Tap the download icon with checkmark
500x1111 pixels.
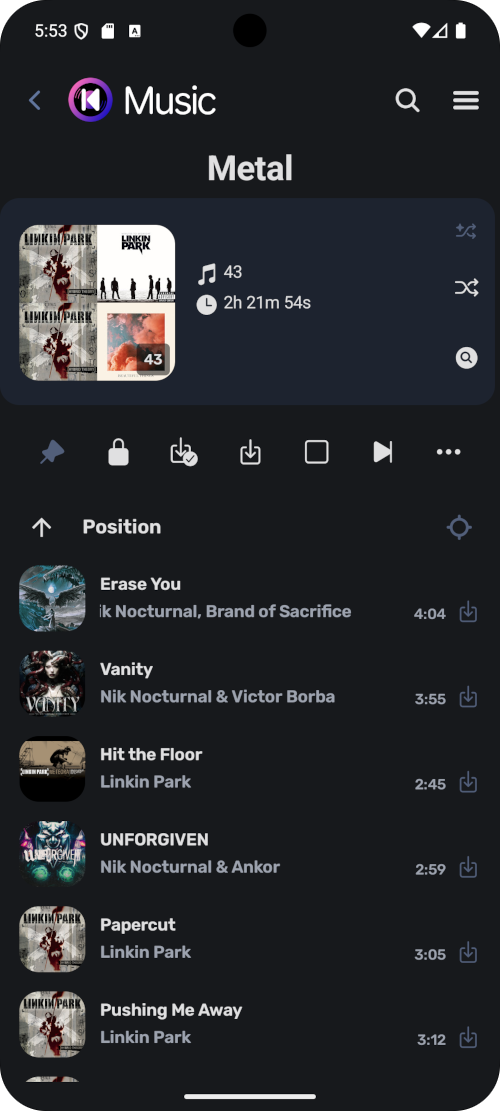click(x=183, y=452)
